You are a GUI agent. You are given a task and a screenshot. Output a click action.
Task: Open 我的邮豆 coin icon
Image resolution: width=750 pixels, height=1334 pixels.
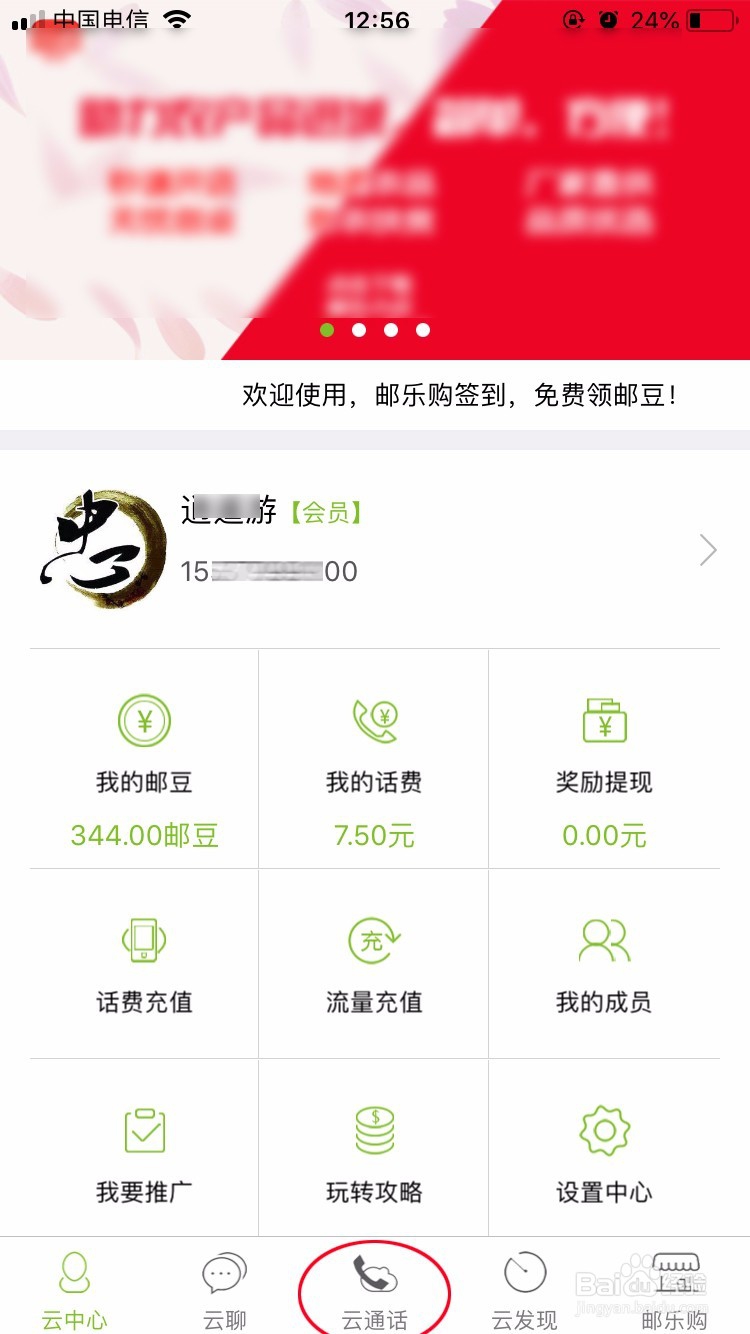[143, 718]
